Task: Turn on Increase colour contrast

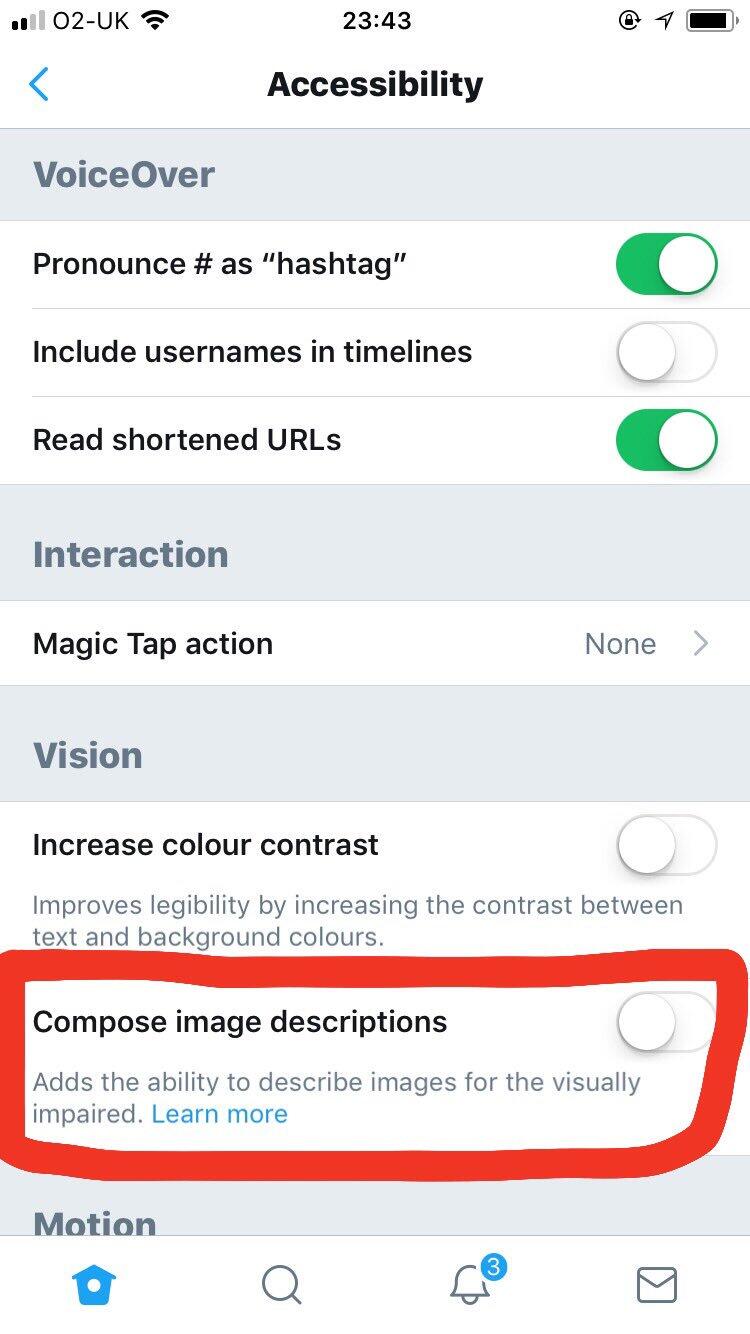Action: [x=666, y=846]
